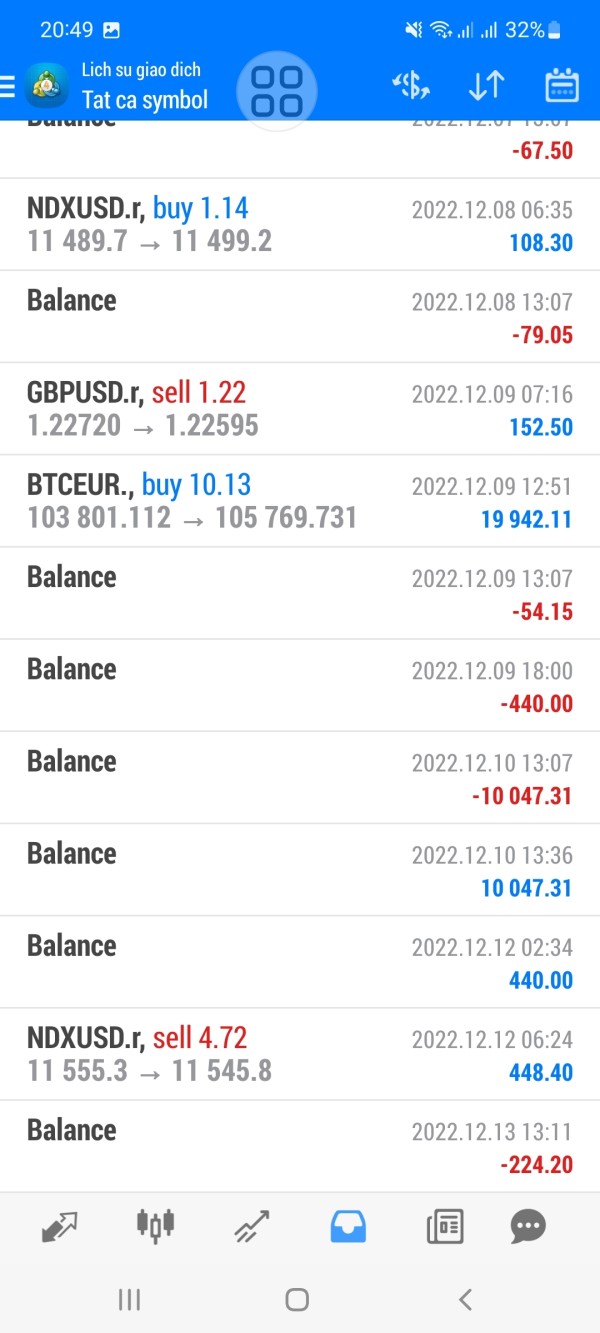Screen dimensions: 600x1333
Task: Expand the NDXUSD.r buy 1.14 deal
Action: click(300, 225)
